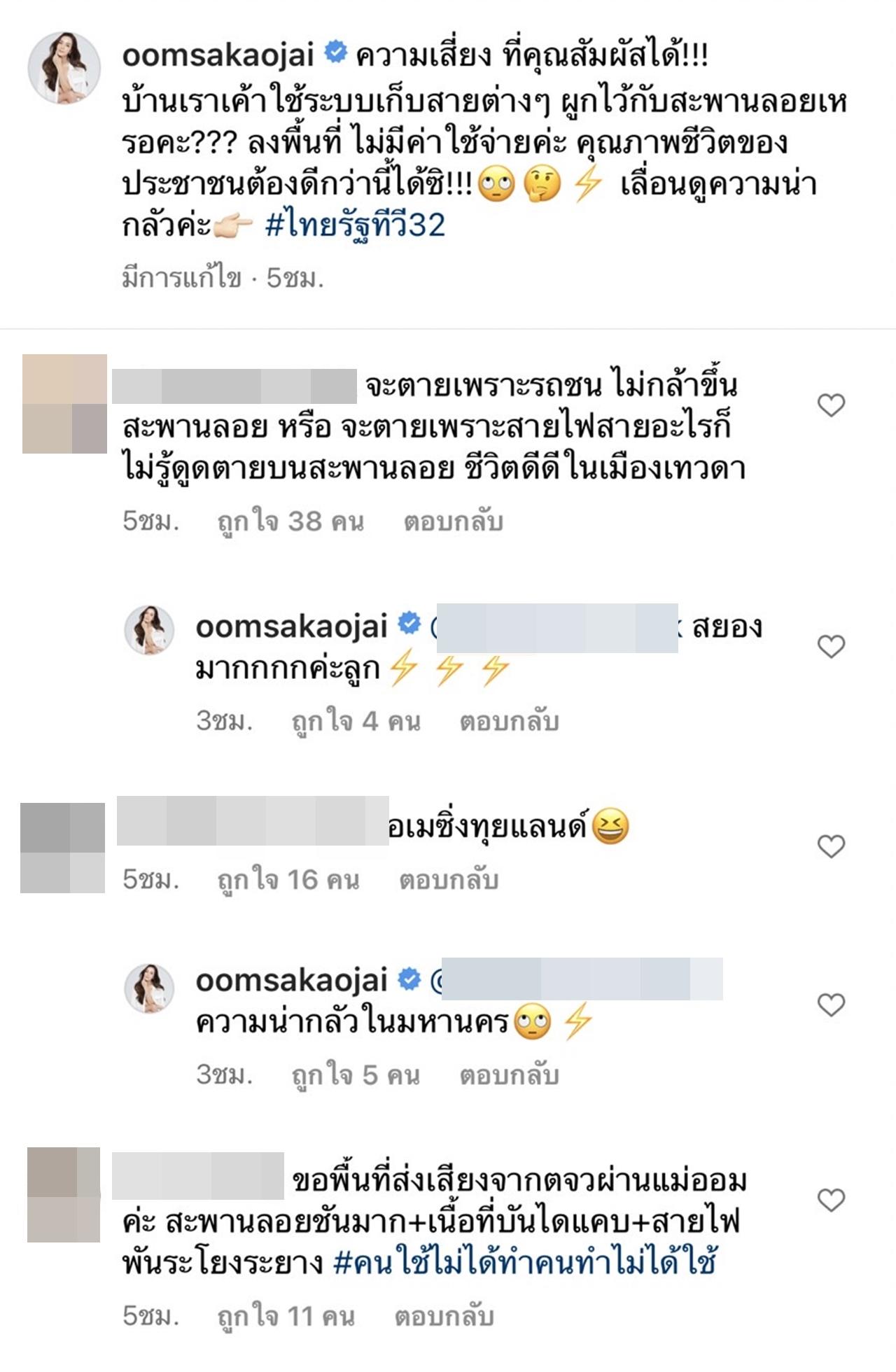Like oomsakaojai's reply saying สยองมาก
896x1372 pixels.
click(x=831, y=647)
